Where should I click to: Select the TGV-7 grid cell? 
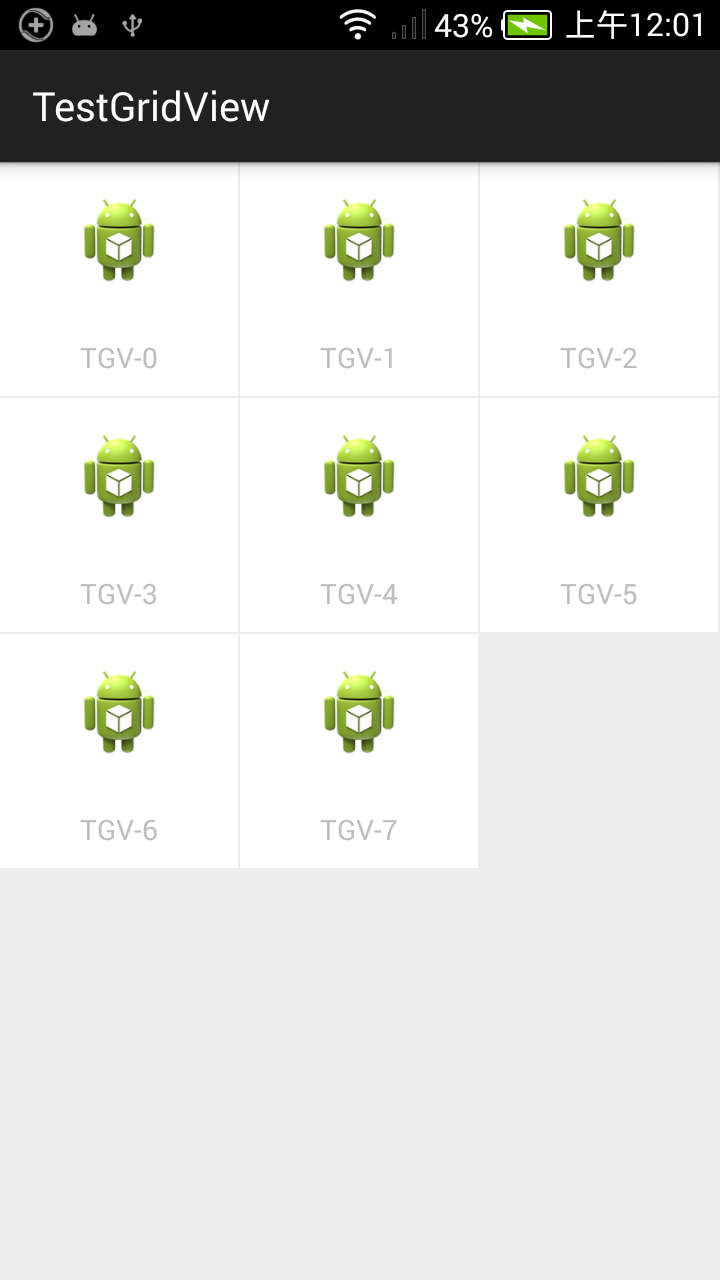click(359, 750)
